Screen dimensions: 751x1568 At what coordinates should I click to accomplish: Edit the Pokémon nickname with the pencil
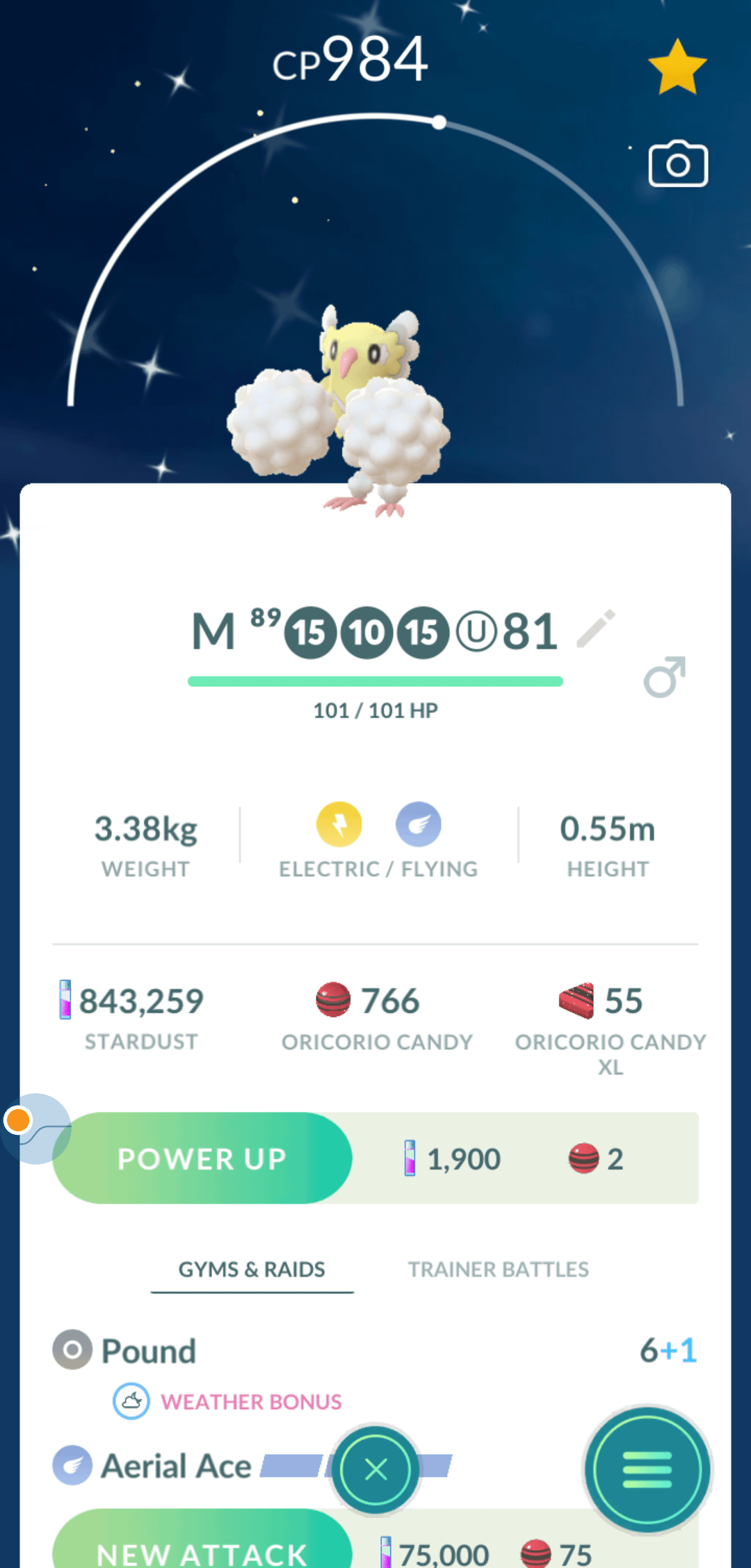pos(596,629)
